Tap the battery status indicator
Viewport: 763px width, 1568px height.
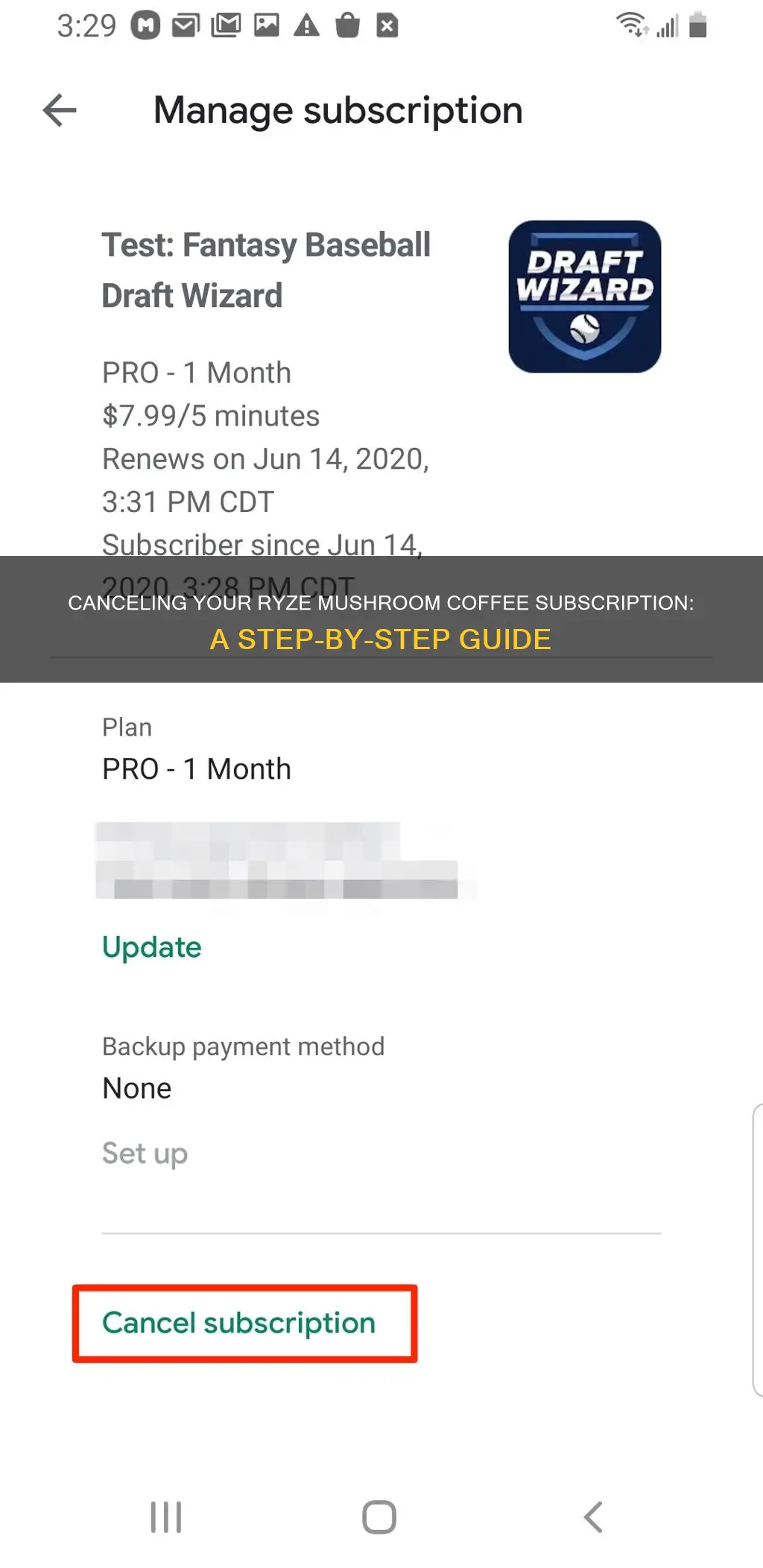[x=699, y=25]
